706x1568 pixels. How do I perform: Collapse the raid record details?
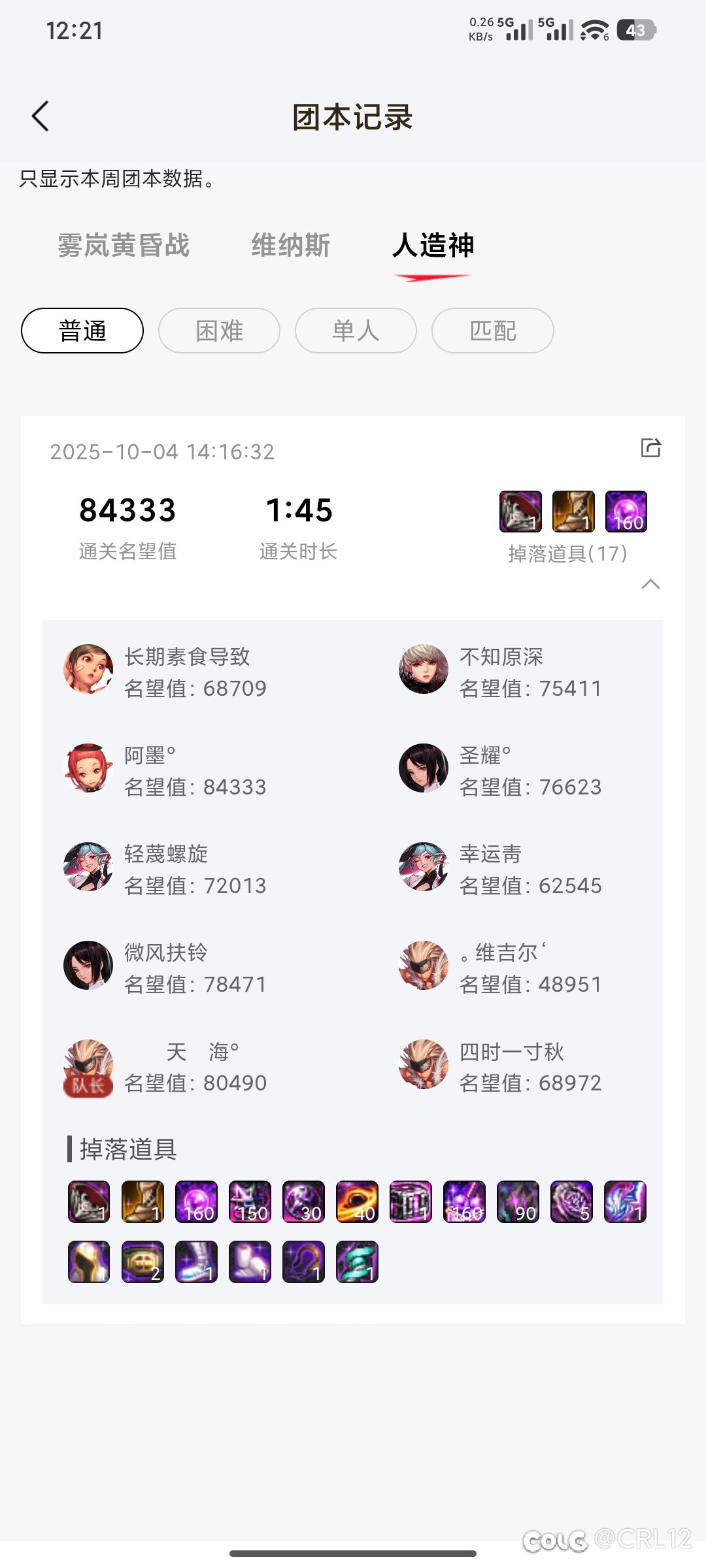650,584
